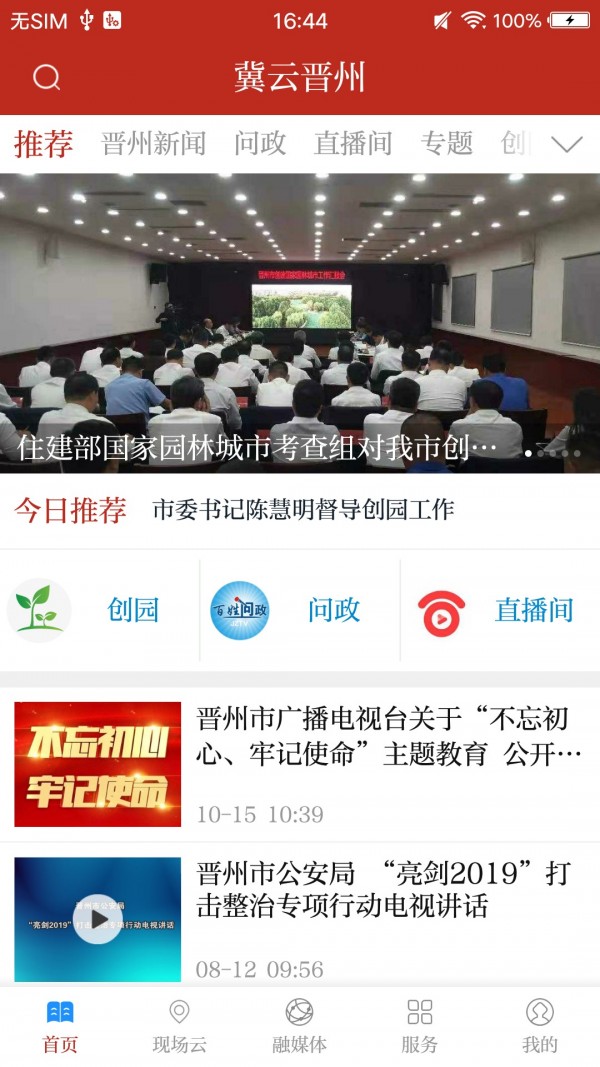Switch to the 晋州新闻 tab
This screenshot has height=1067, width=600.
click(153, 144)
